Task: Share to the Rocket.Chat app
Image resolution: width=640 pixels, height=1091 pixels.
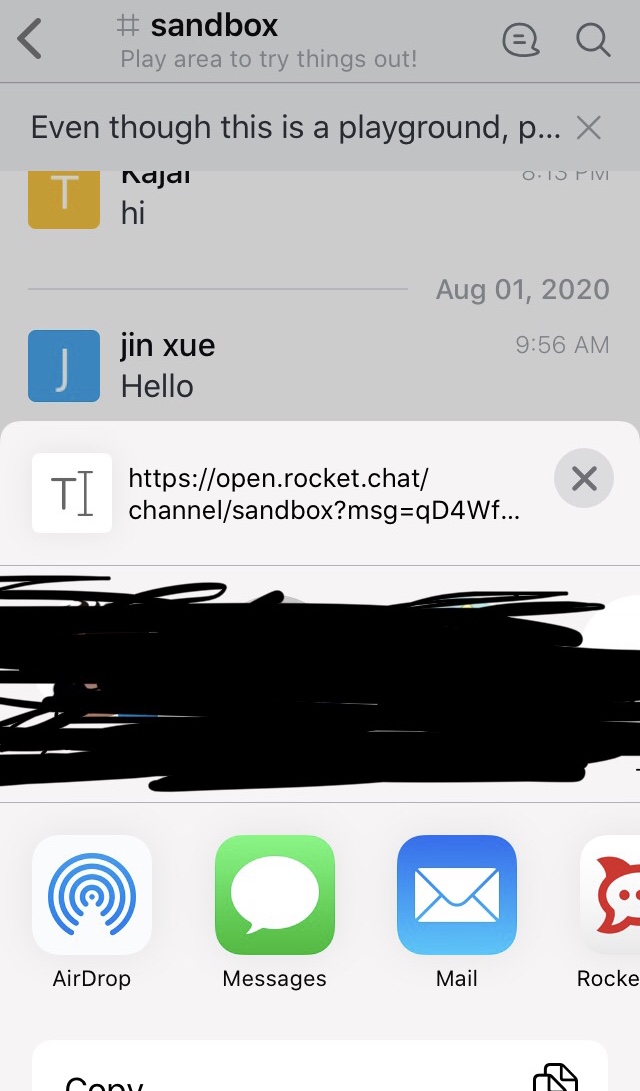Action: point(612,895)
